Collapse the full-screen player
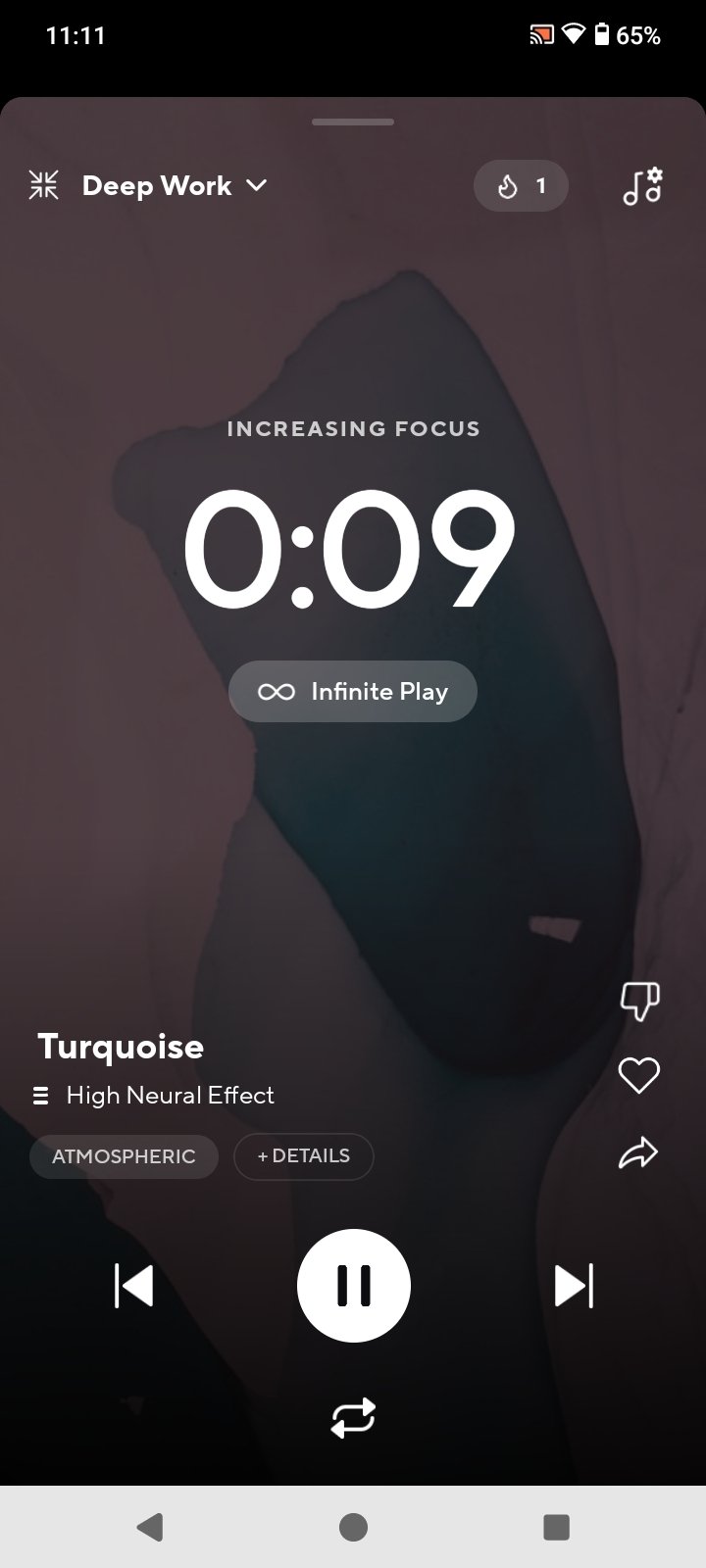Image resolution: width=706 pixels, height=1568 pixels. [43, 185]
